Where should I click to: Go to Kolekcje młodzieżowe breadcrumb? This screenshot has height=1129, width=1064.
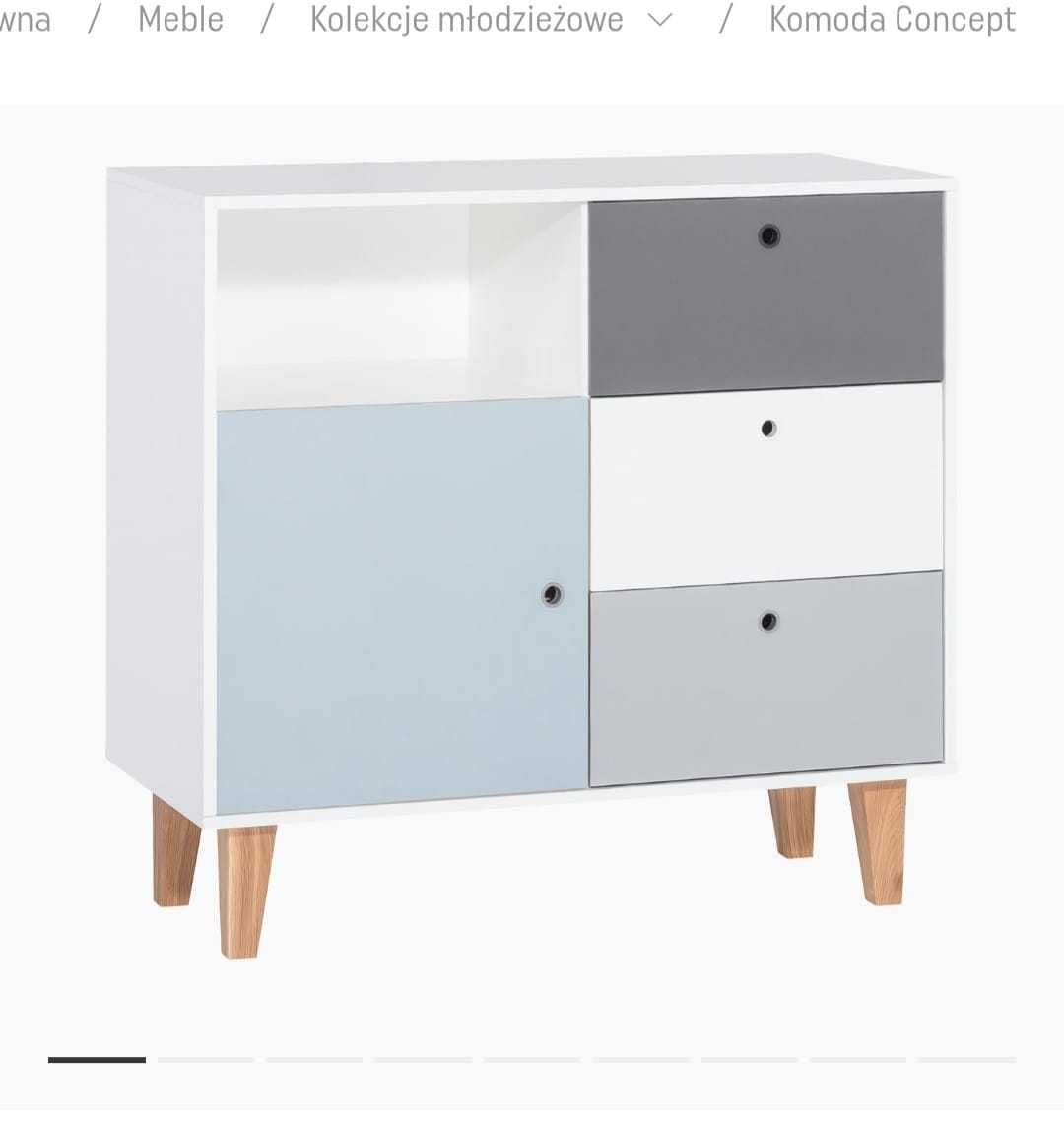coord(466,20)
